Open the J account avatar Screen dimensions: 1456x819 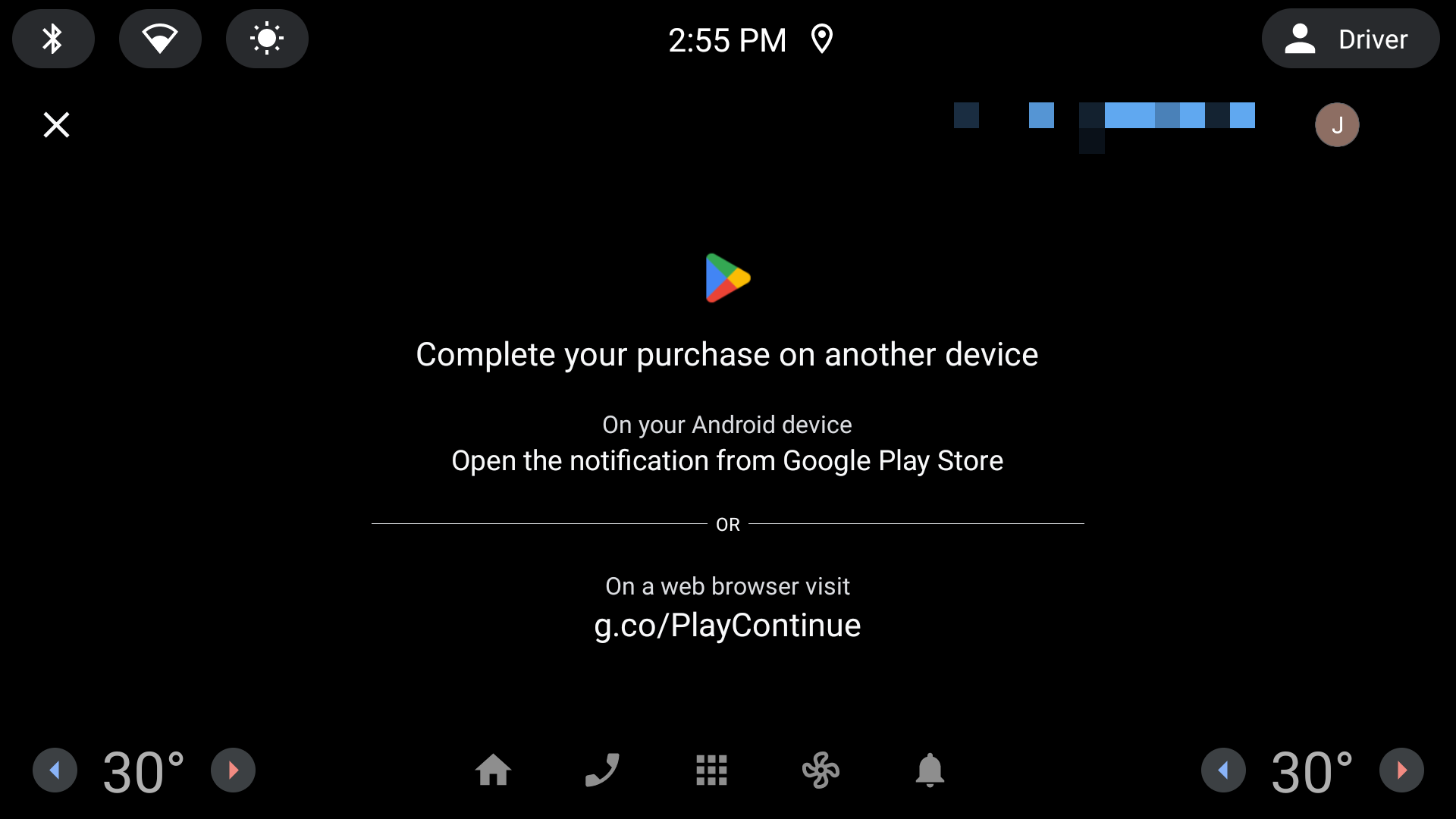pyautogui.click(x=1336, y=124)
